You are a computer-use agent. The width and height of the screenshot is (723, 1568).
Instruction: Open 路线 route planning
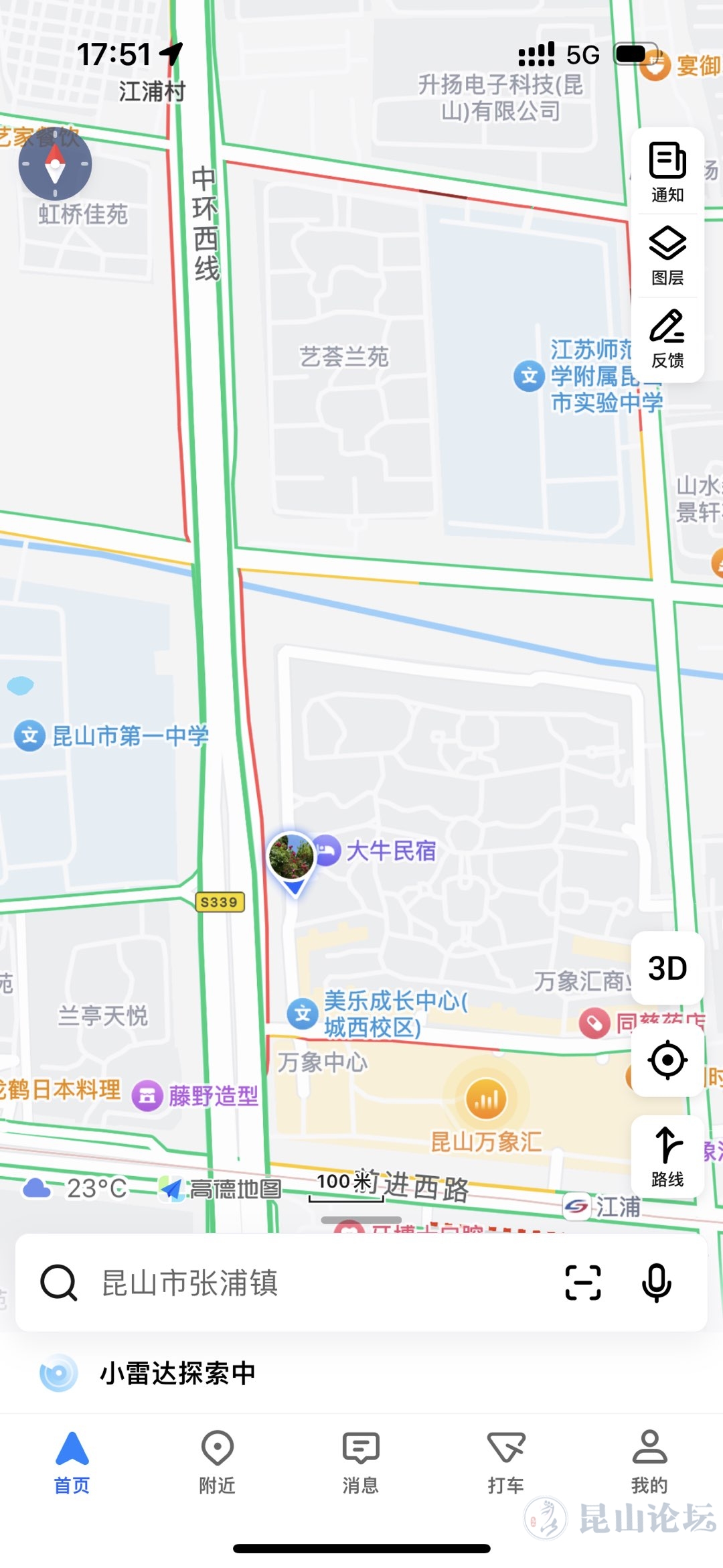[x=667, y=1155]
